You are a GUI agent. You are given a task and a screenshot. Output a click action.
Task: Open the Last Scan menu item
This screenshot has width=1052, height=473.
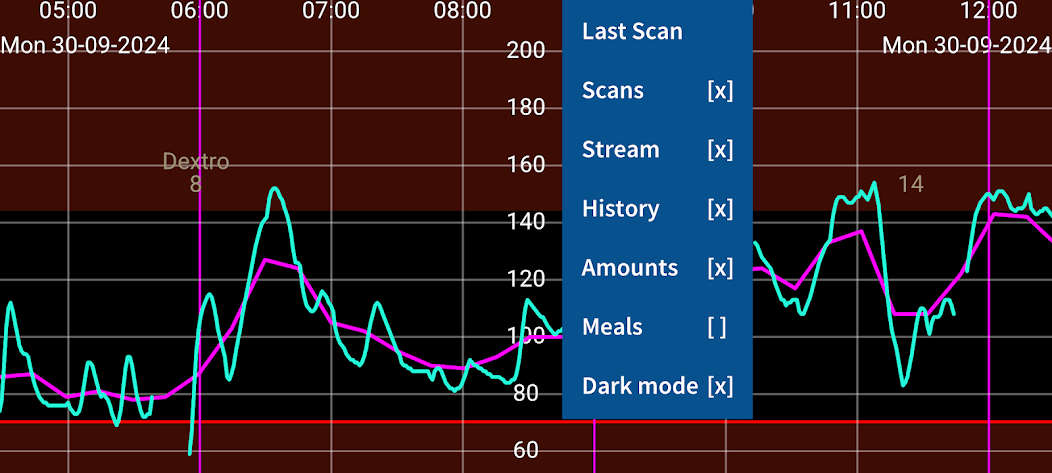(632, 31)
